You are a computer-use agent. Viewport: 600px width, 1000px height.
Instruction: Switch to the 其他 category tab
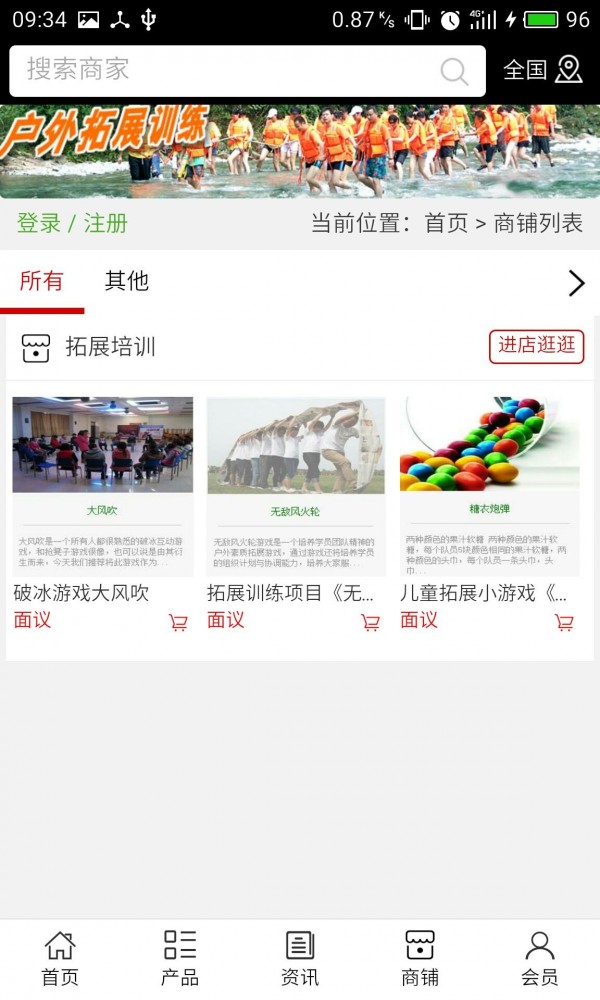127,281
